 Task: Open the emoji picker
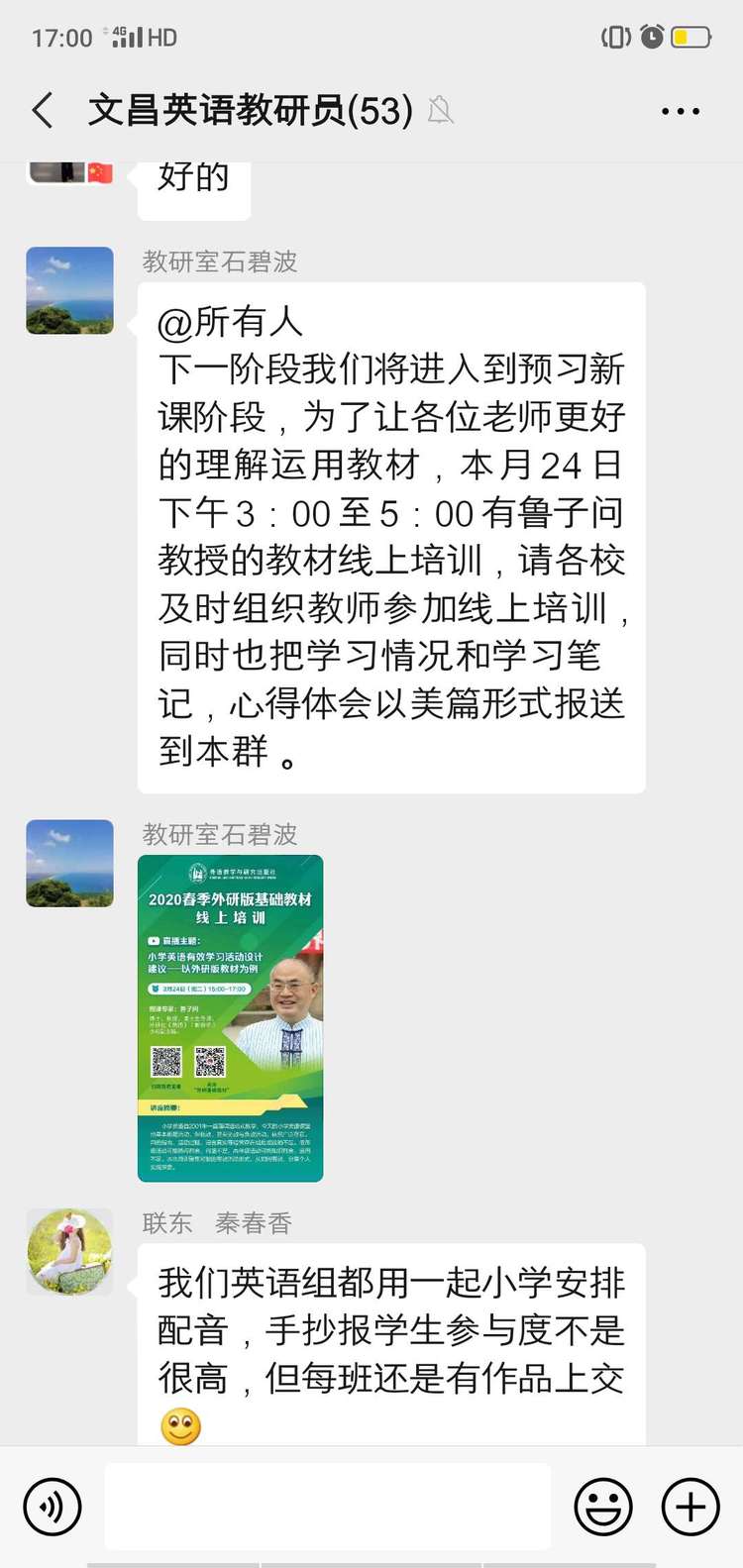[602, 1507]
